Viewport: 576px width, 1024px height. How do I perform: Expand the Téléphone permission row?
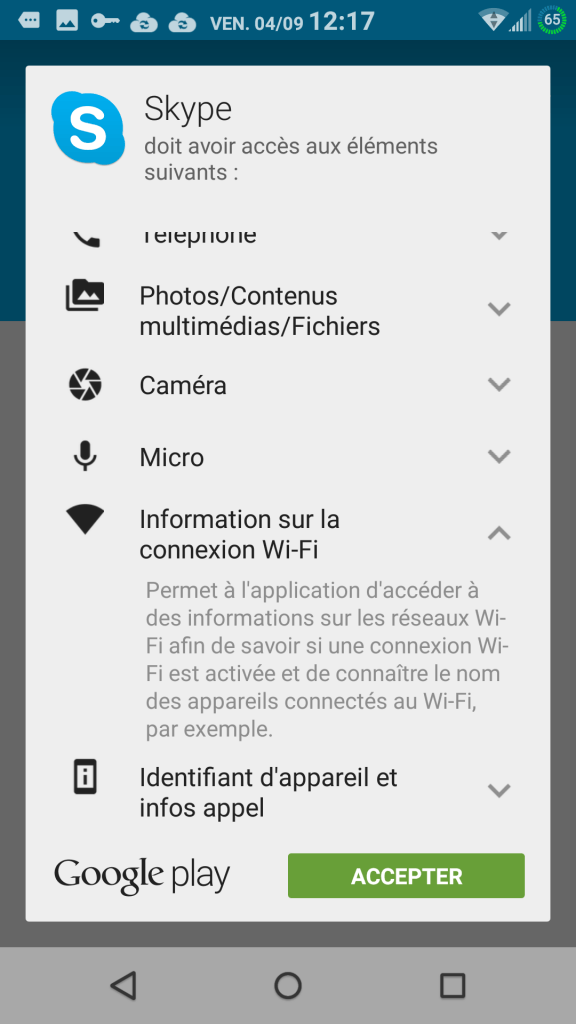click(x=287, y=236)
